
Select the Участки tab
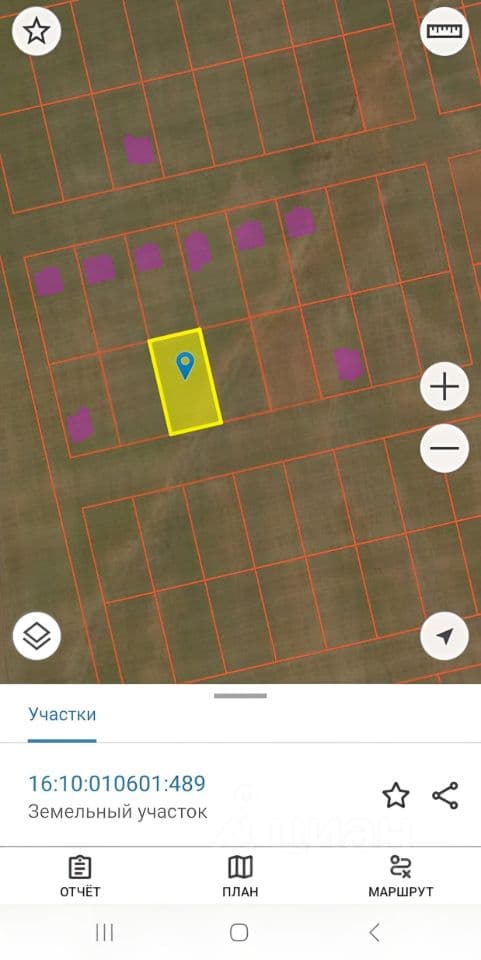coord(62,714)
